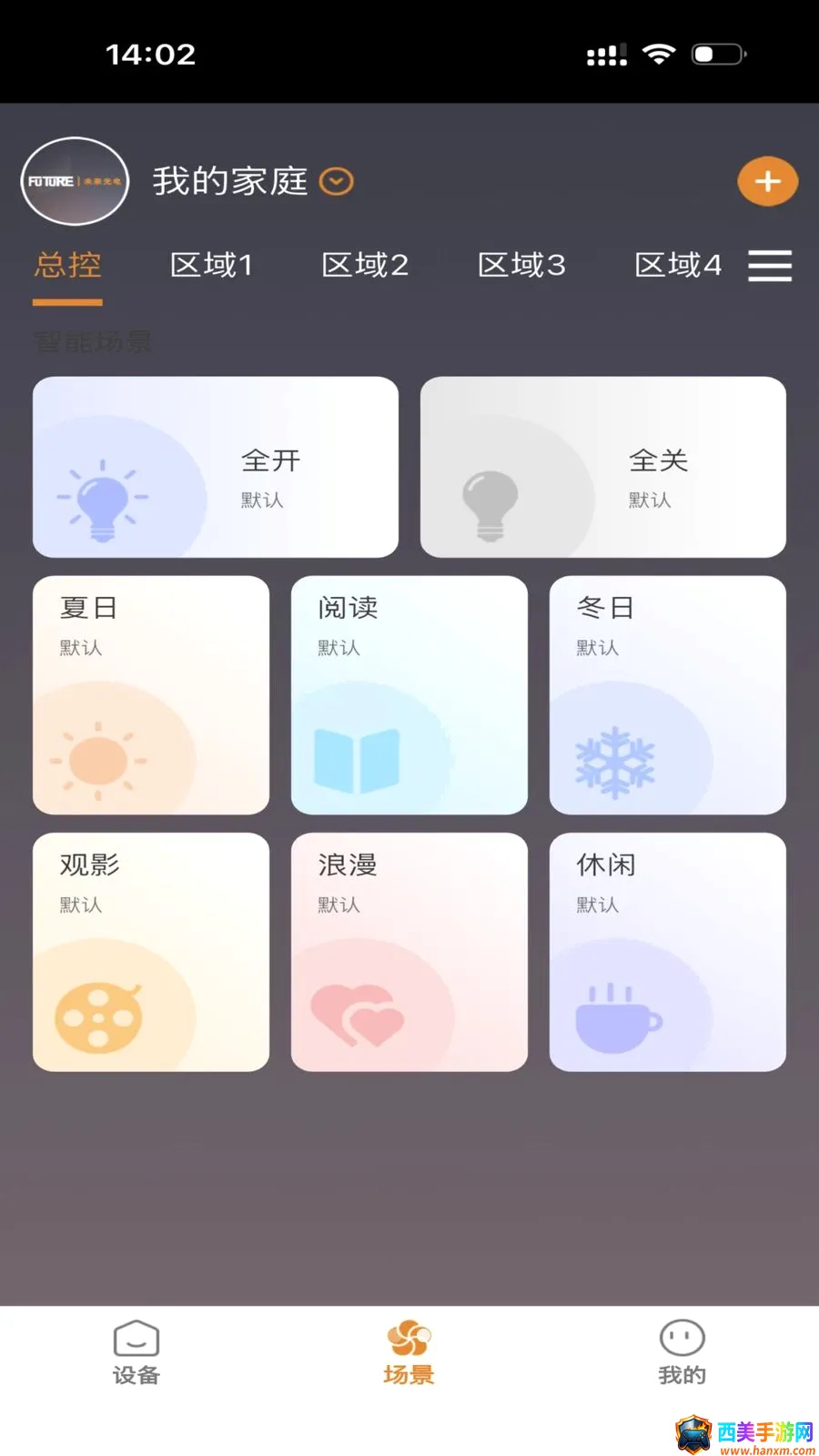Select the 夏日 scene card
Image resolution: width=819 pixels, height=1456 pixels.
151,695
